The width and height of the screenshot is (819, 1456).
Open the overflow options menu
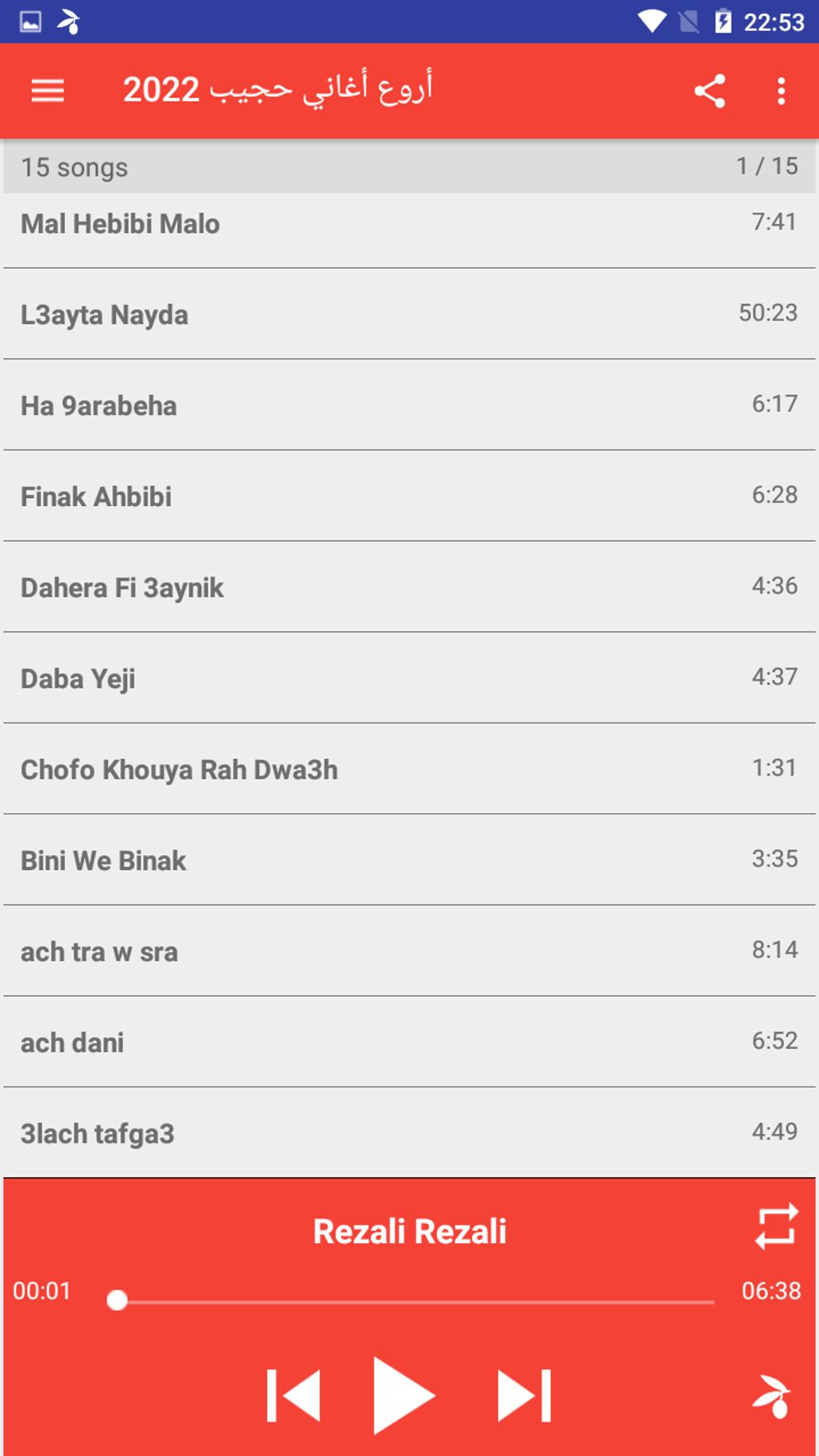[780, 91]
